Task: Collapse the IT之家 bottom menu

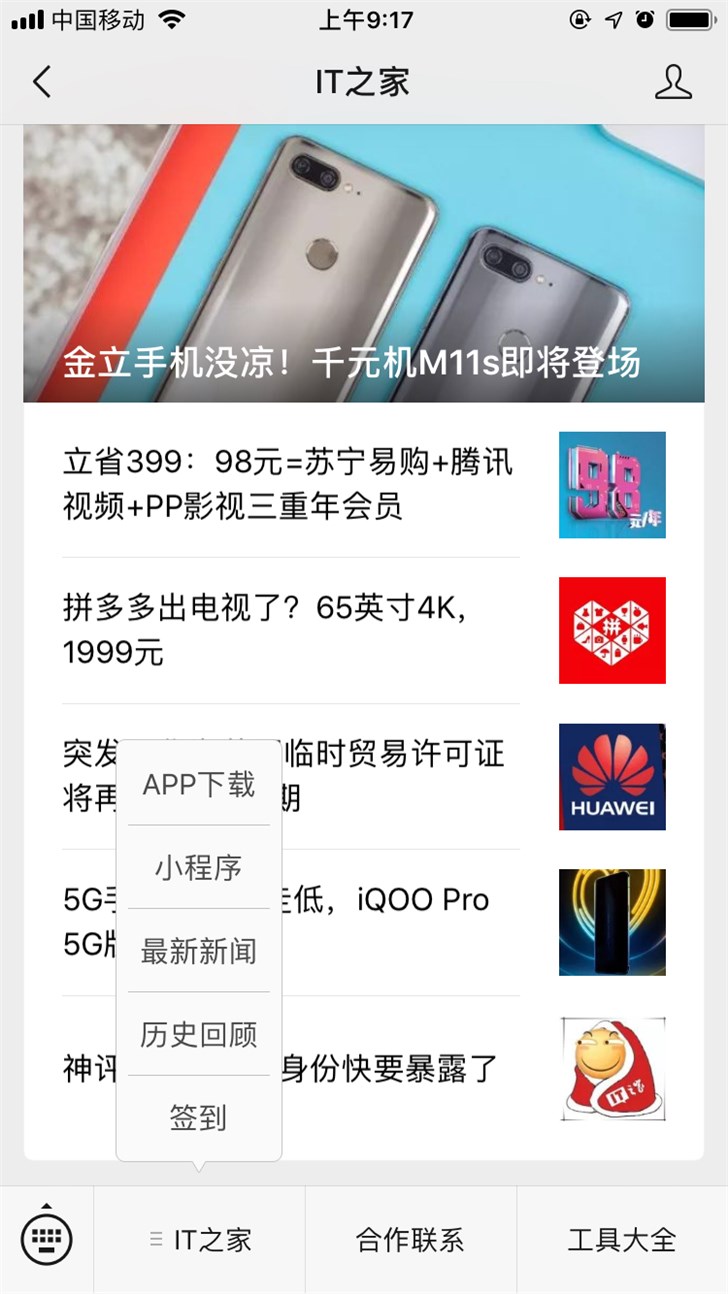Action: click(200, 1240)
